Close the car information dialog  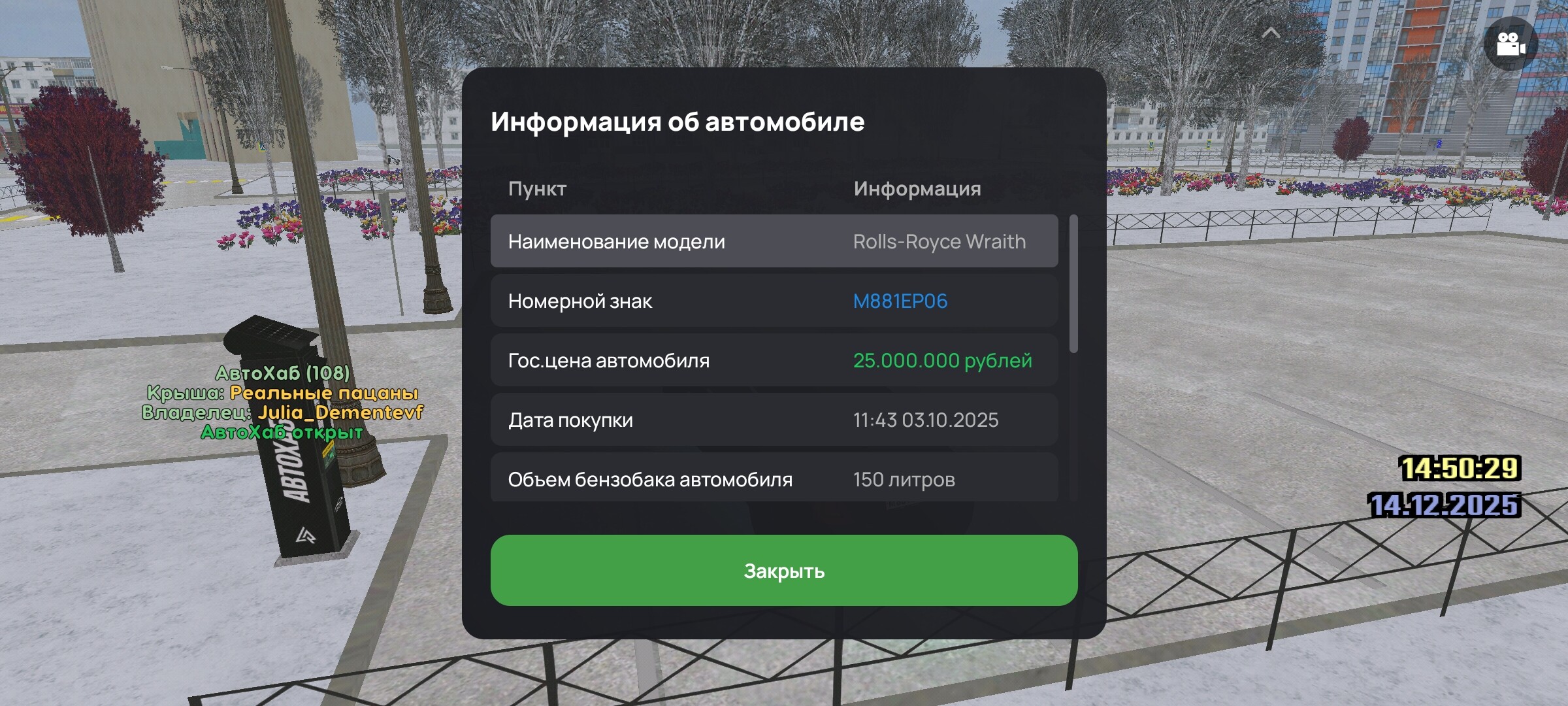click(783, 571)
